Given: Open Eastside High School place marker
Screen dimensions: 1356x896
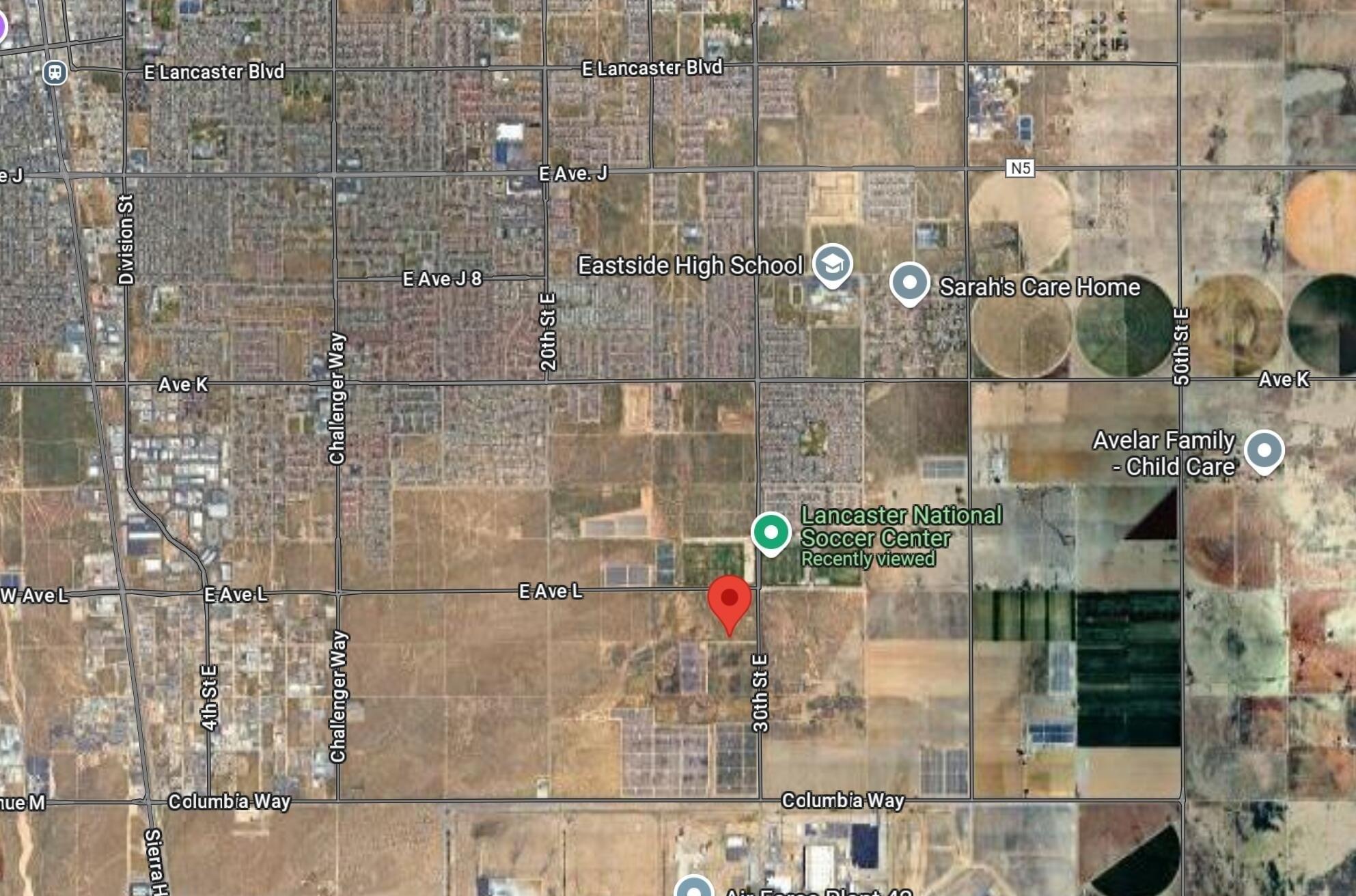Looking at the screenshot, I should pos(831,264).
